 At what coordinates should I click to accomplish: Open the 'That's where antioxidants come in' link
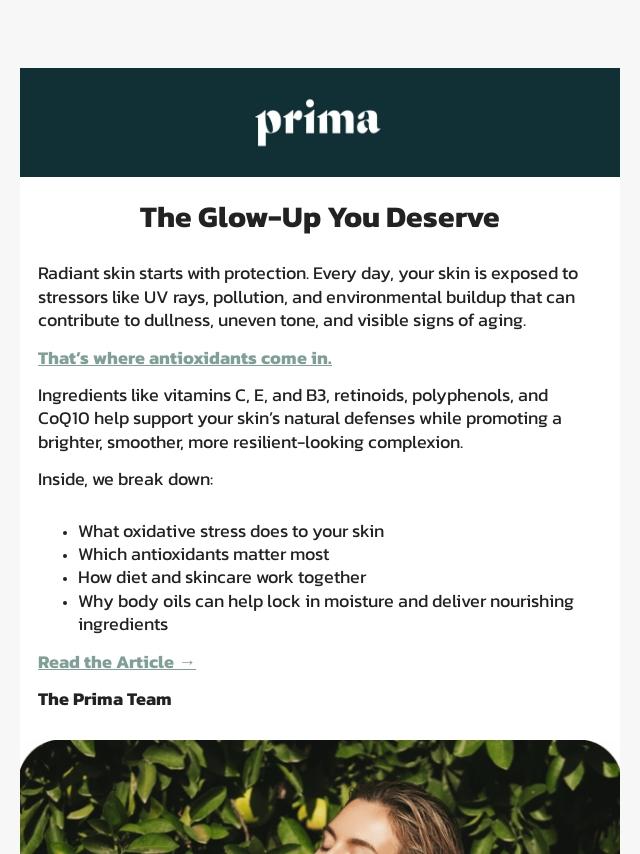185,358
